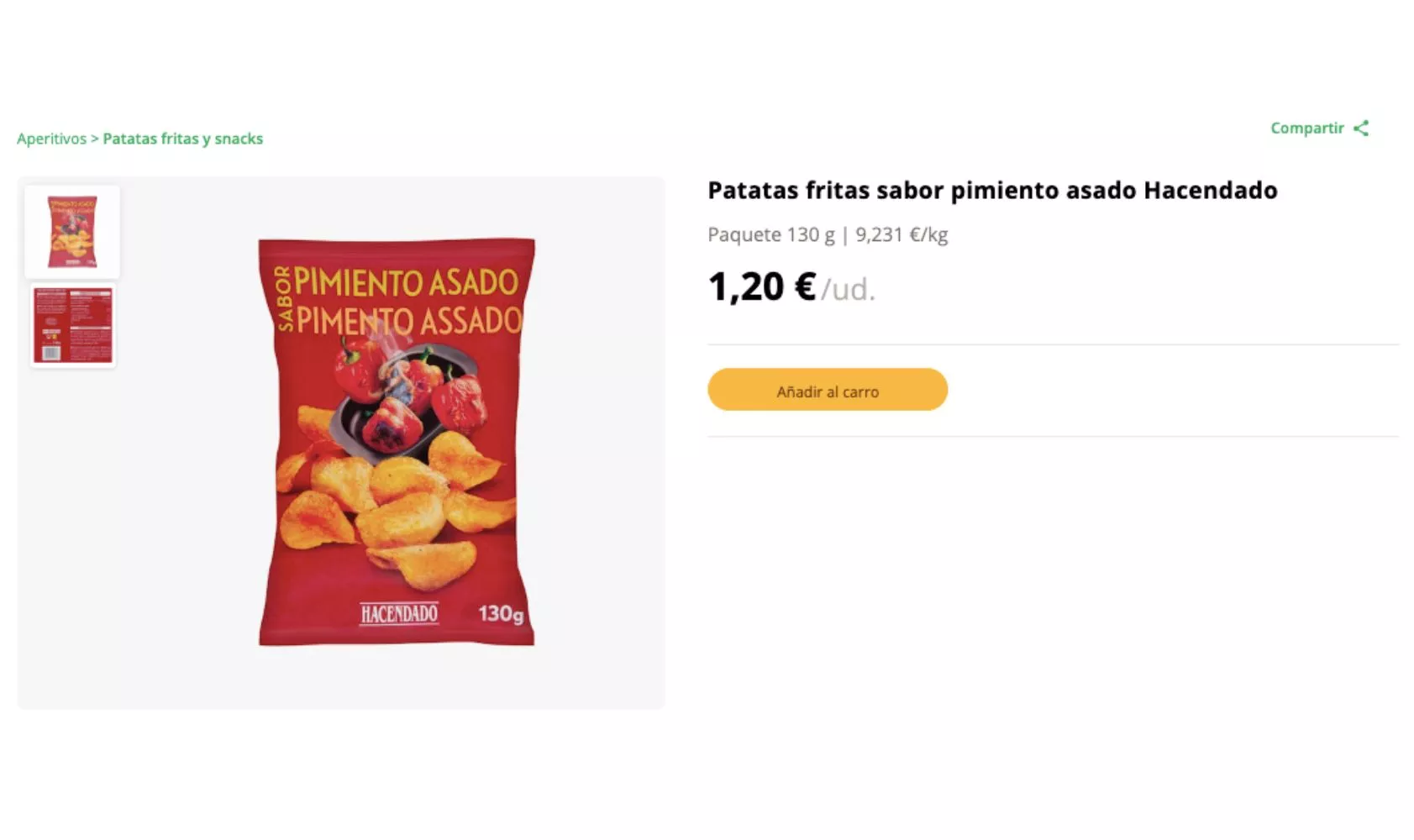
Task: Select the front-of-bag thumbnail image
Action: click(x=72, y=232)
